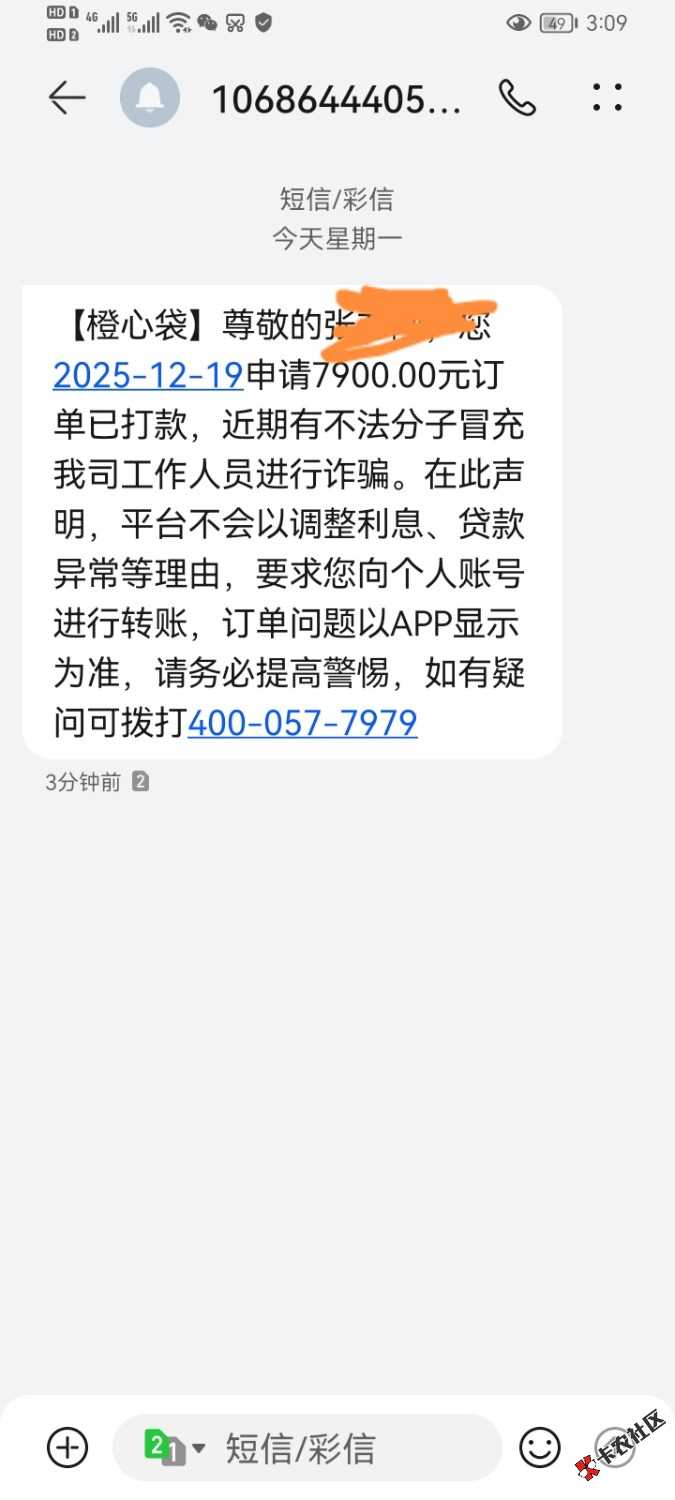Go back to the message list
The image size is (675, 1500).
tap(67, 98)
